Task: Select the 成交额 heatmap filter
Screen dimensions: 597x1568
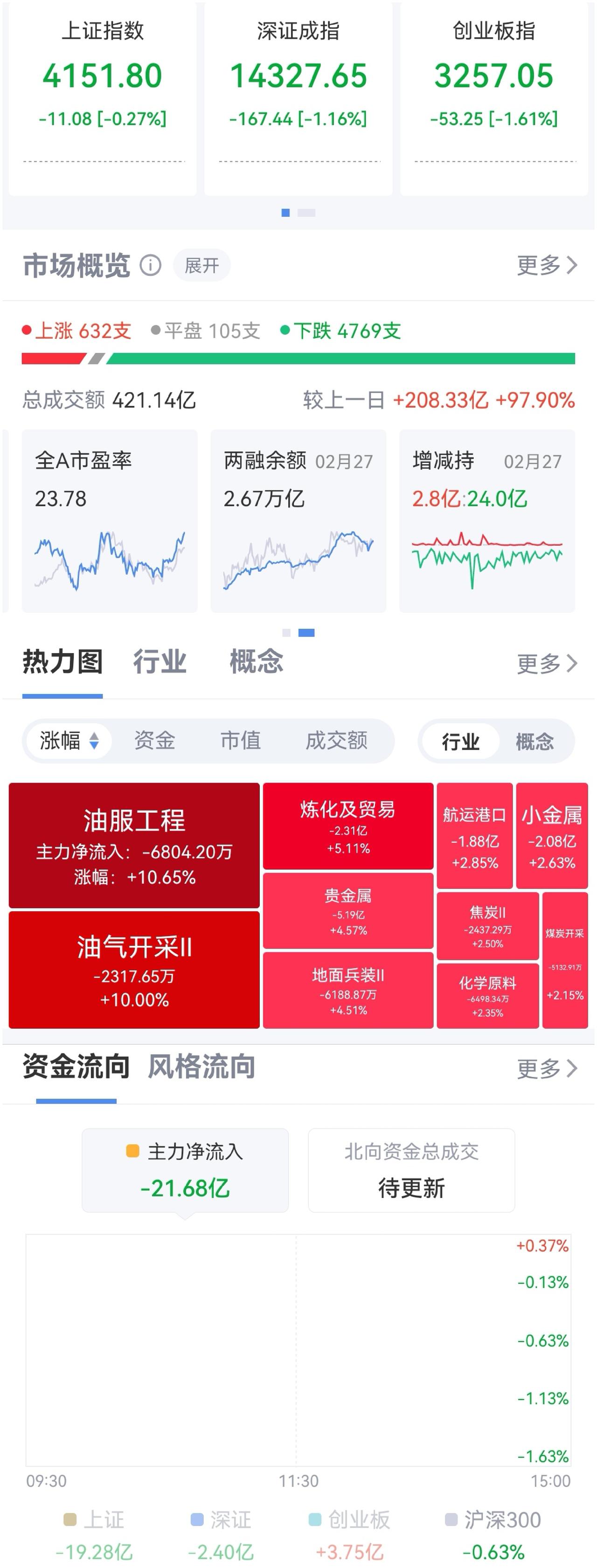Action: pos(336,741)
